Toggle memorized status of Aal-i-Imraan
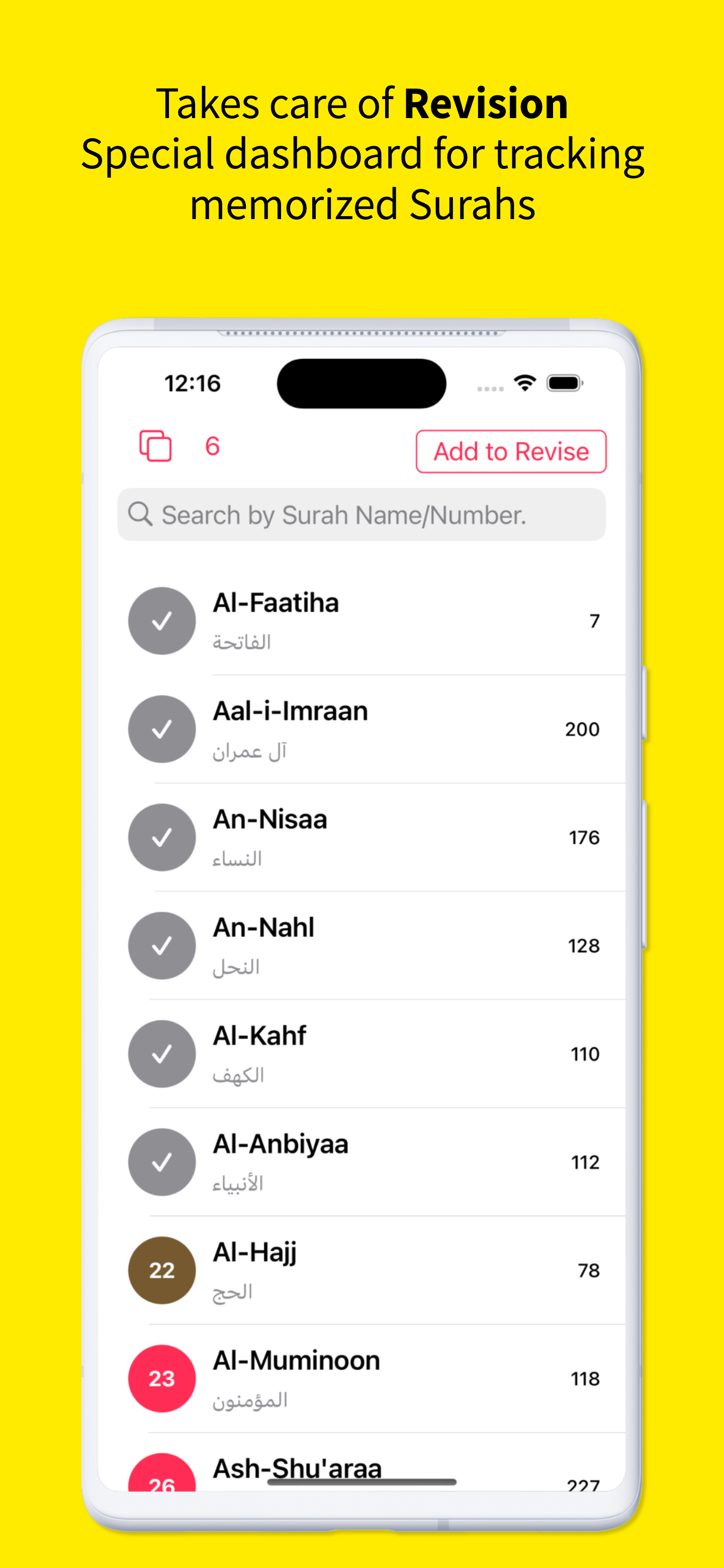Screen dimensions: 724x1568 tap(161, 729)
